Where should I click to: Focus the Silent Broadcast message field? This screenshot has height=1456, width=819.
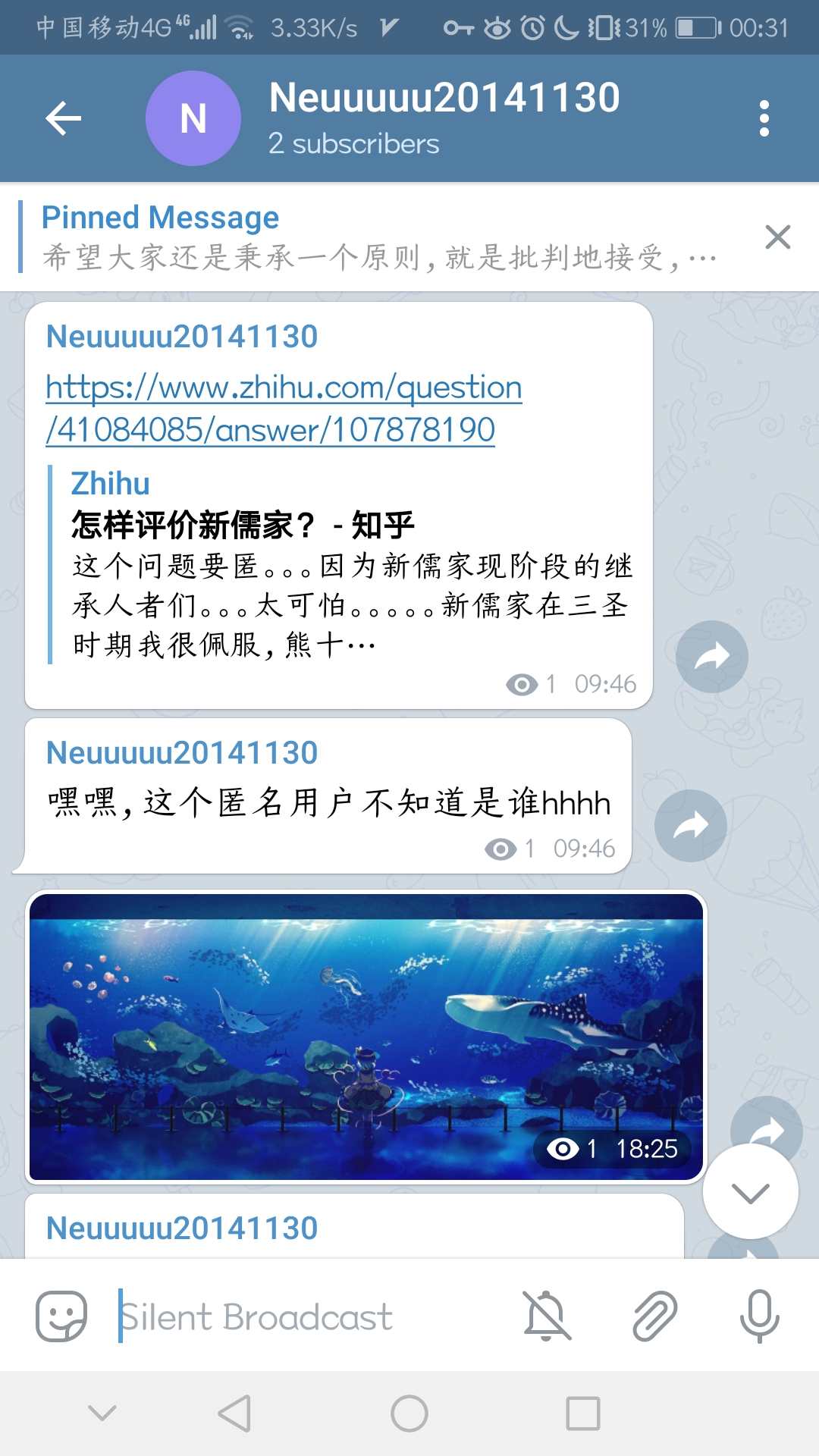303,1316
